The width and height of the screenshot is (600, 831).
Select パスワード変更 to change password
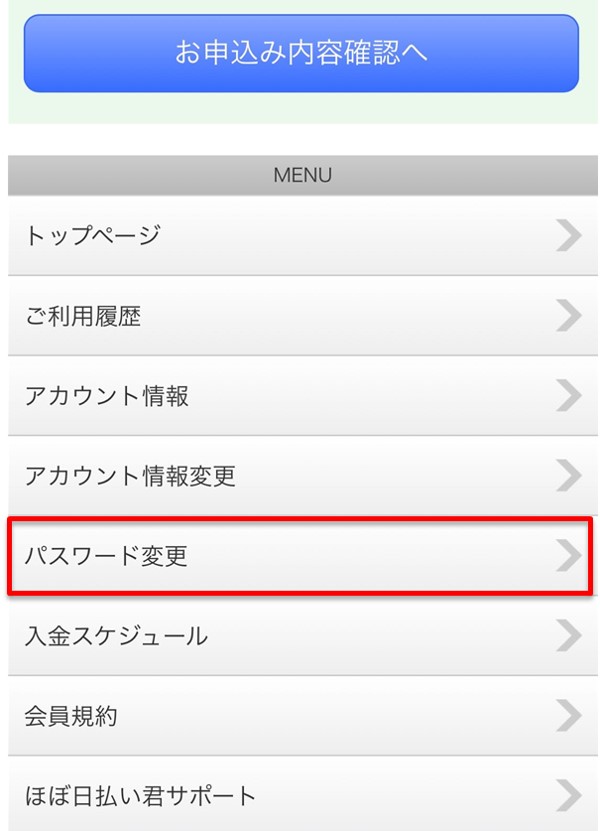pyautogui.click(x=301, y=556)
